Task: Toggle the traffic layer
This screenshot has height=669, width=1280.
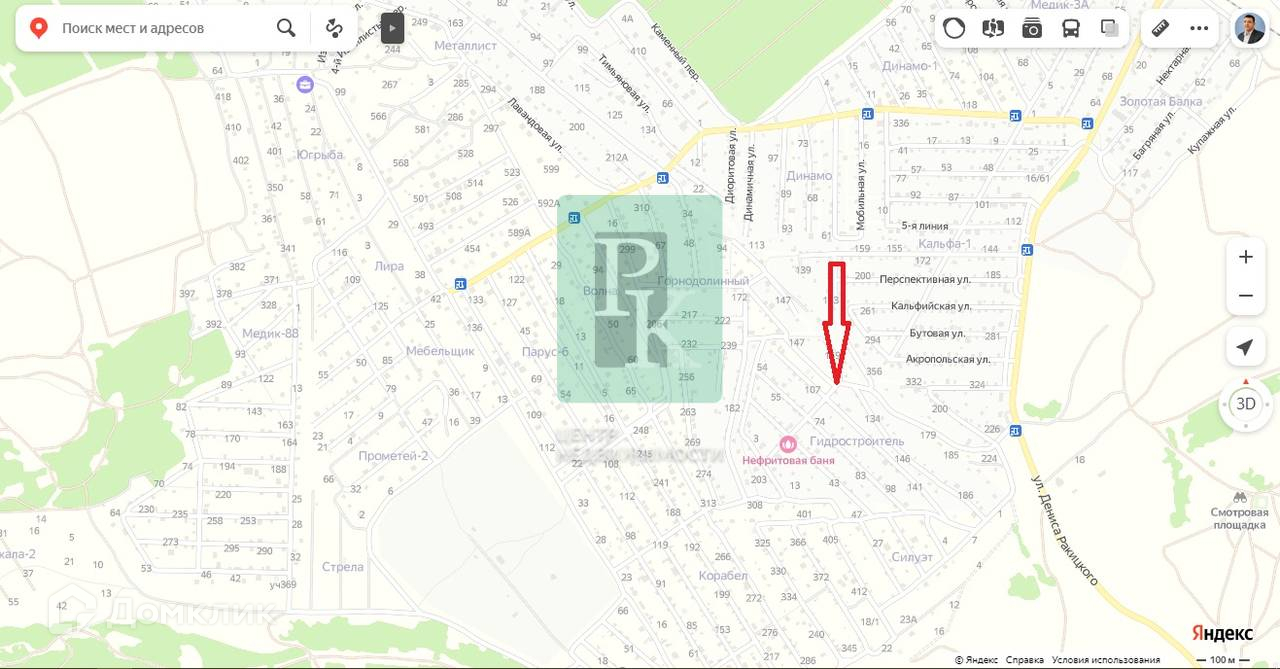Action: pyautogui.click(x=954, y=28)
